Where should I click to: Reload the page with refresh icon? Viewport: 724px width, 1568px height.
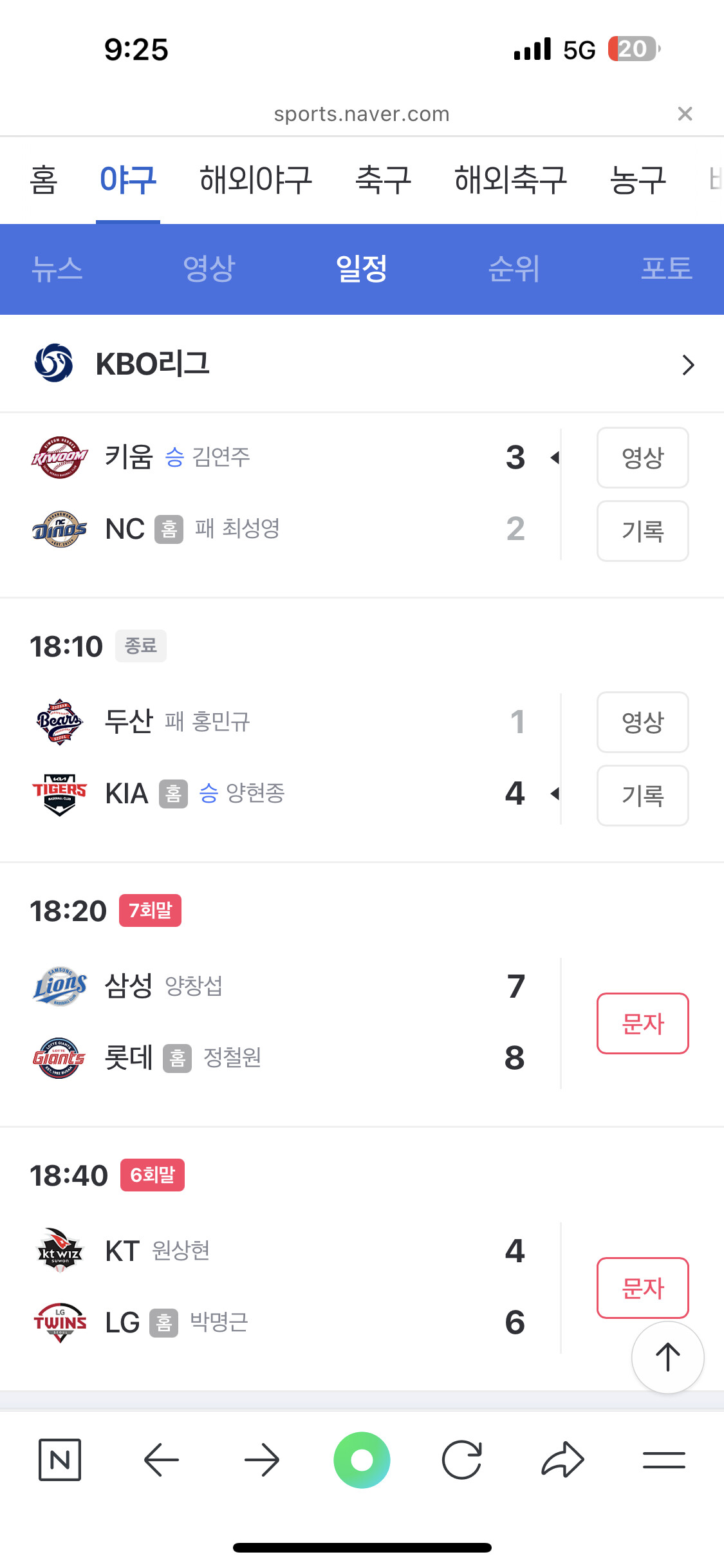462,1460
